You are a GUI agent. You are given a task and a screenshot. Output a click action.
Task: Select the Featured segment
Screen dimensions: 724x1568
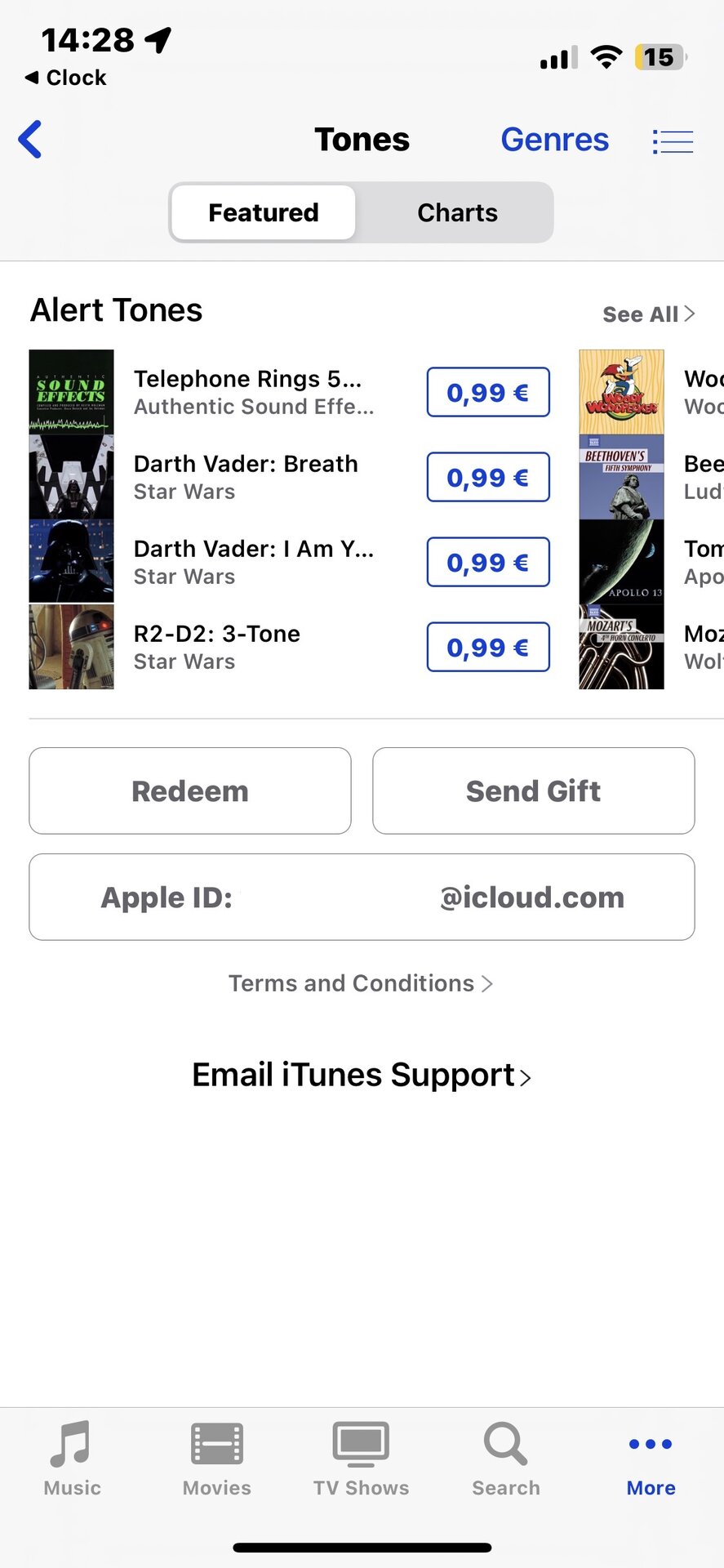tap(263, 212)
